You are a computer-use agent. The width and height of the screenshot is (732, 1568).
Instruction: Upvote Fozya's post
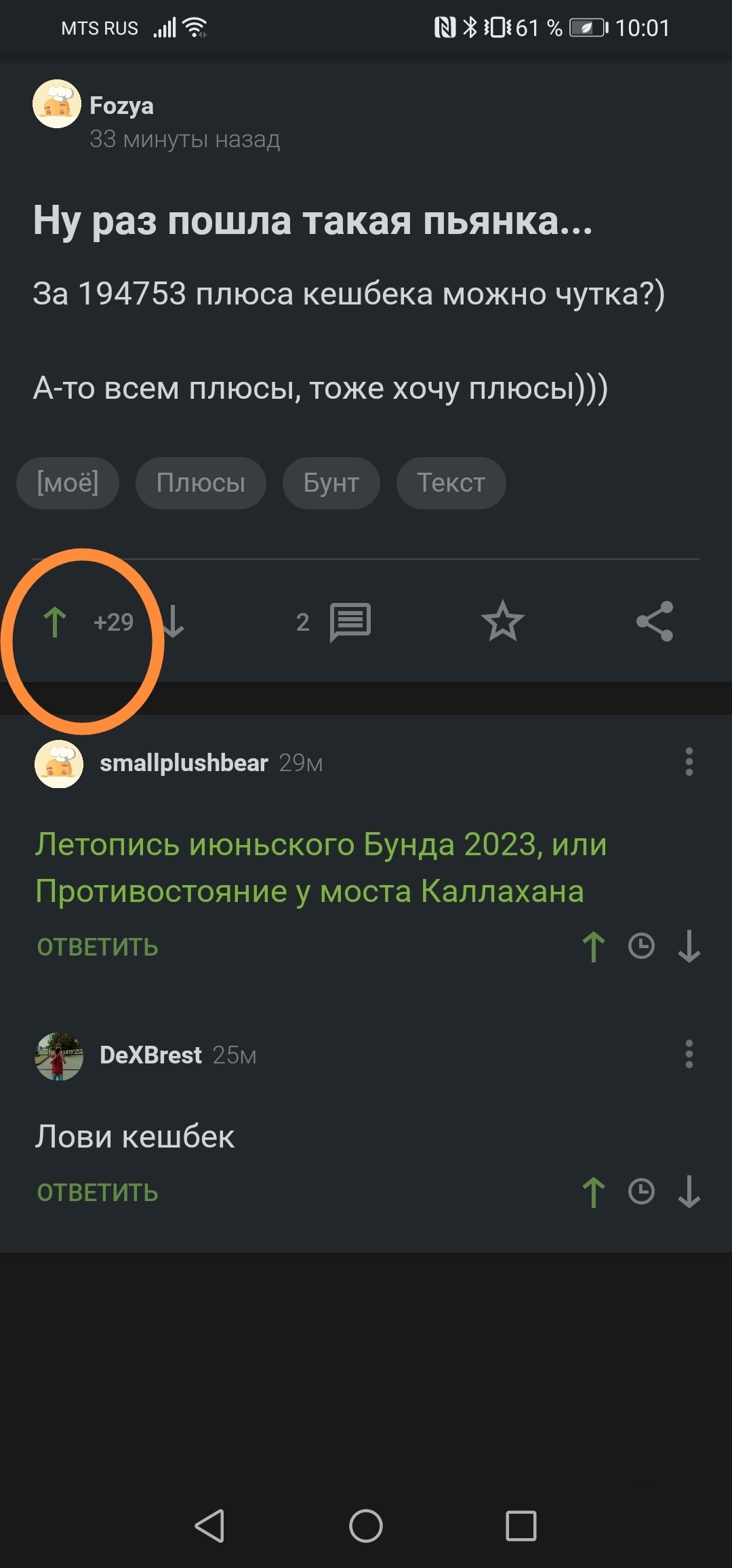click(x=55, y=622)
